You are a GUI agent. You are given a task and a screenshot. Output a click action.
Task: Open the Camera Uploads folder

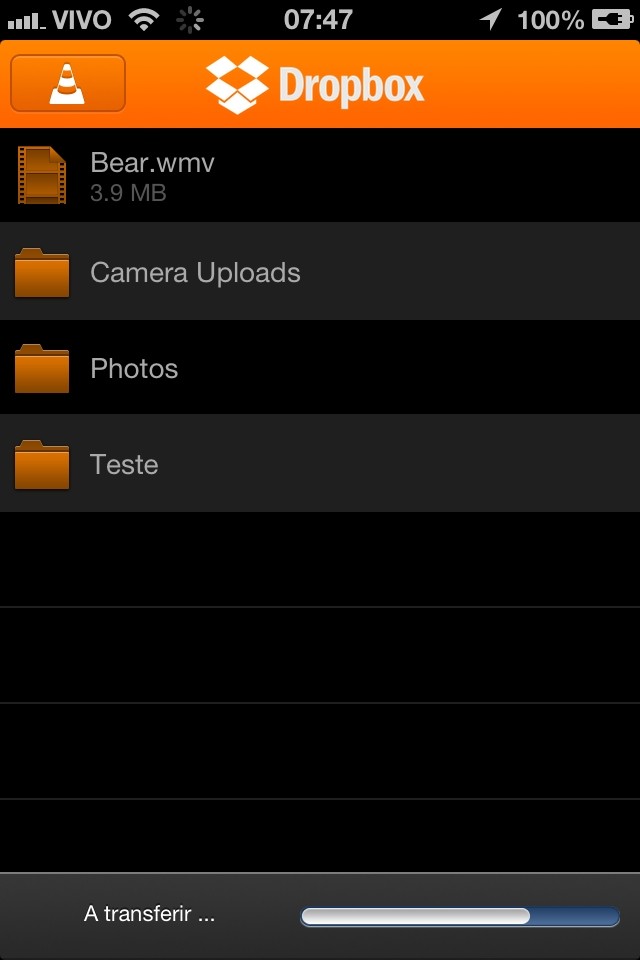195,272
